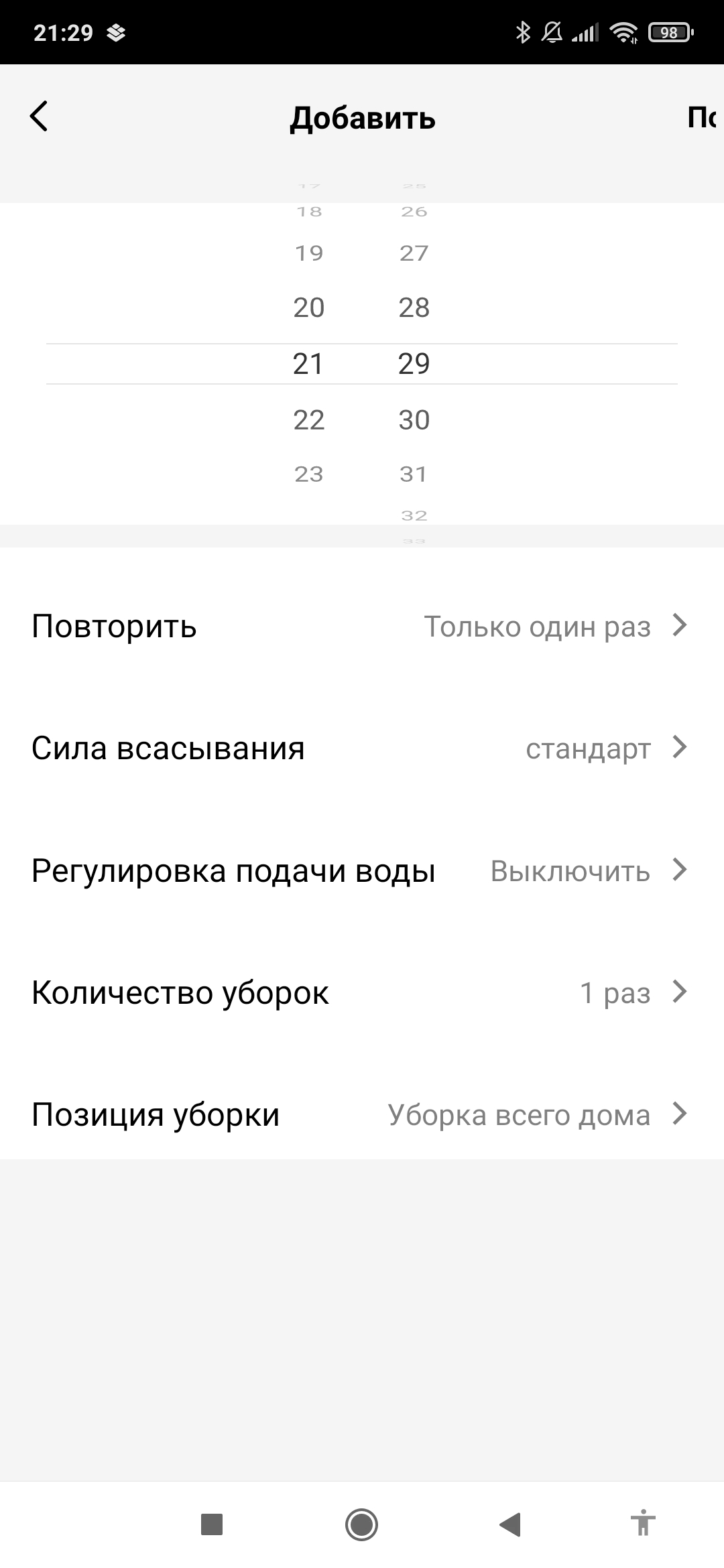Select hour 22 in time picker
The width and height of the screenshot is (724, 1568).
tap(308, 420)
